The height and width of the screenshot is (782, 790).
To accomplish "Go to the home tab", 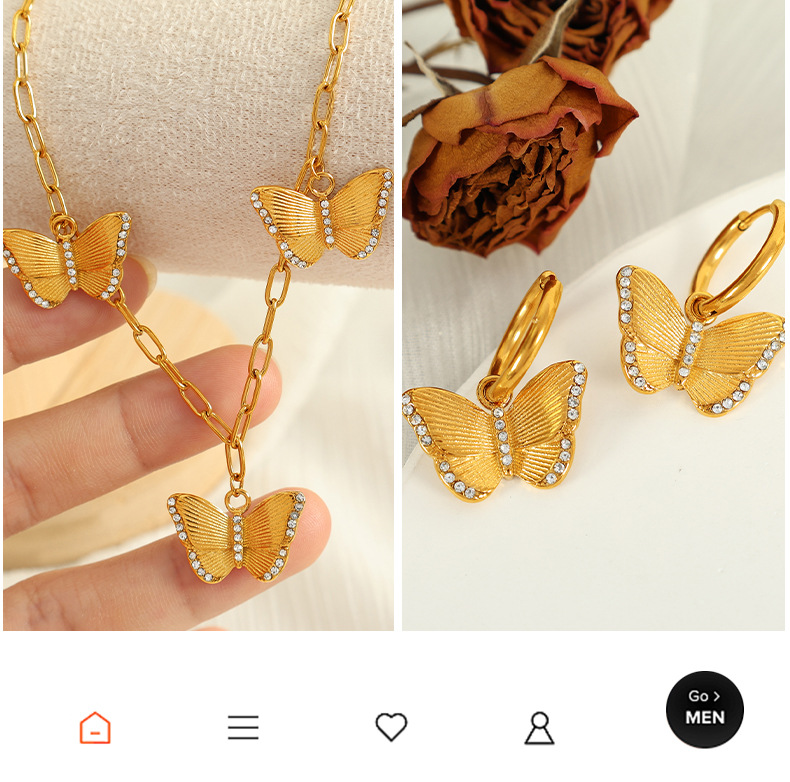I will tap(95, 727).
